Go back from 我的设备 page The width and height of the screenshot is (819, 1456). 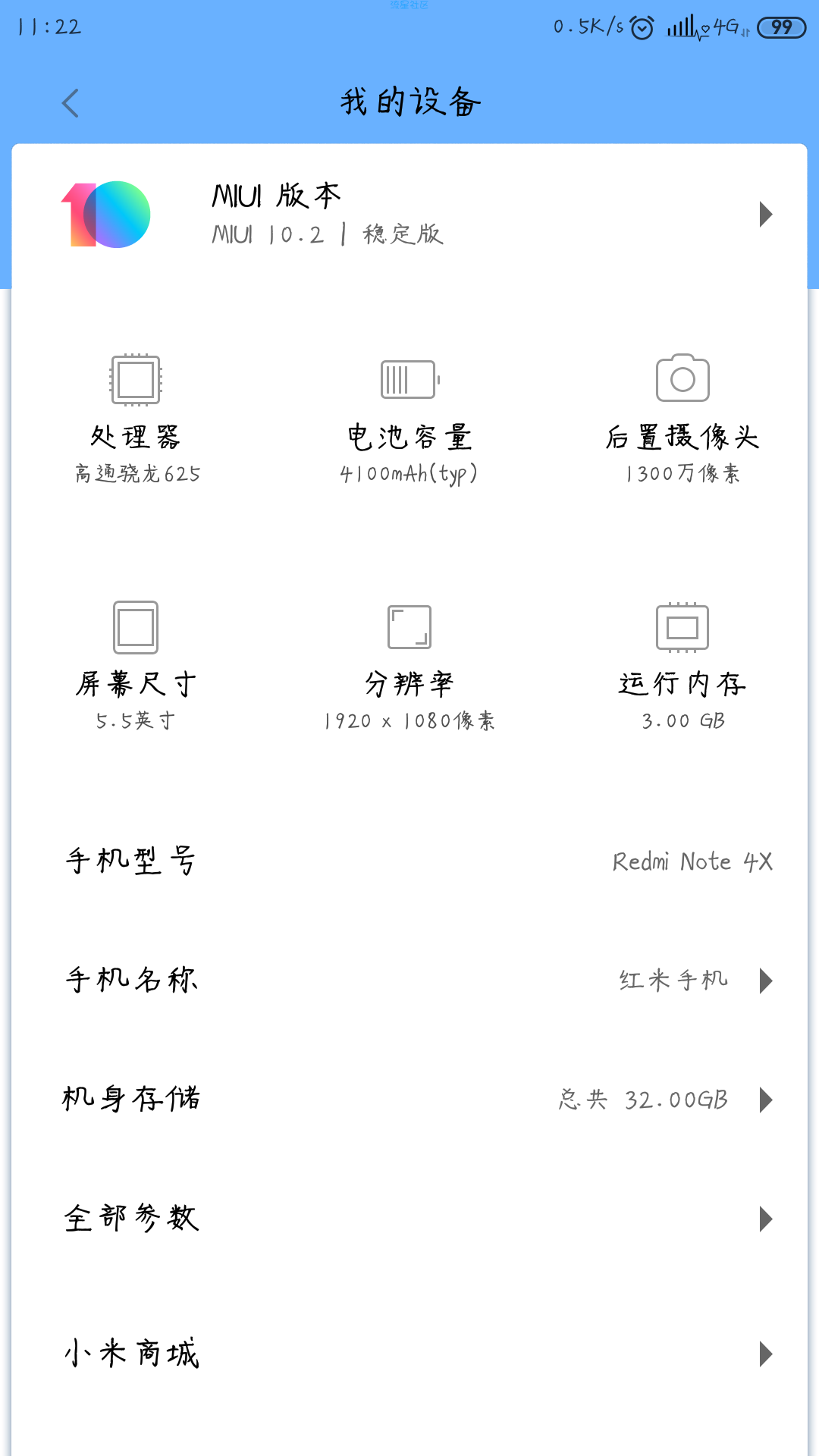coord(71,103)
